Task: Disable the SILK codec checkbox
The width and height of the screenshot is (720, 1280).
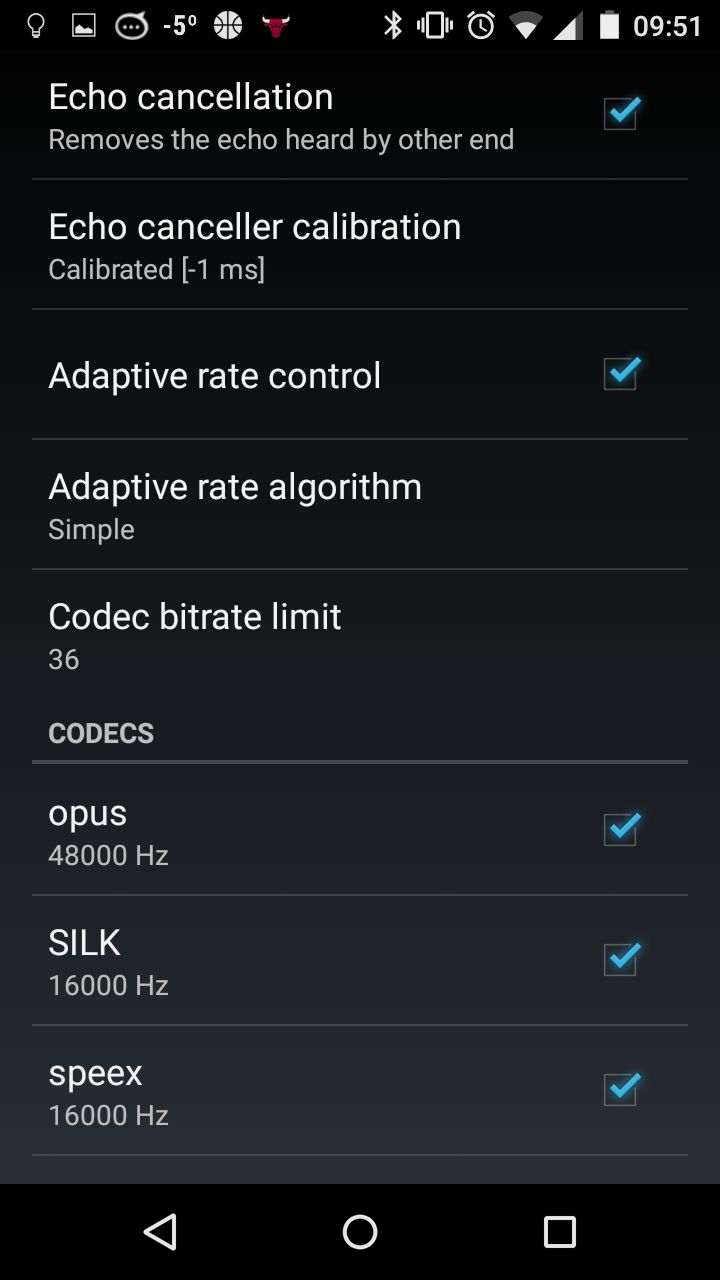Action: pos(620,959)
